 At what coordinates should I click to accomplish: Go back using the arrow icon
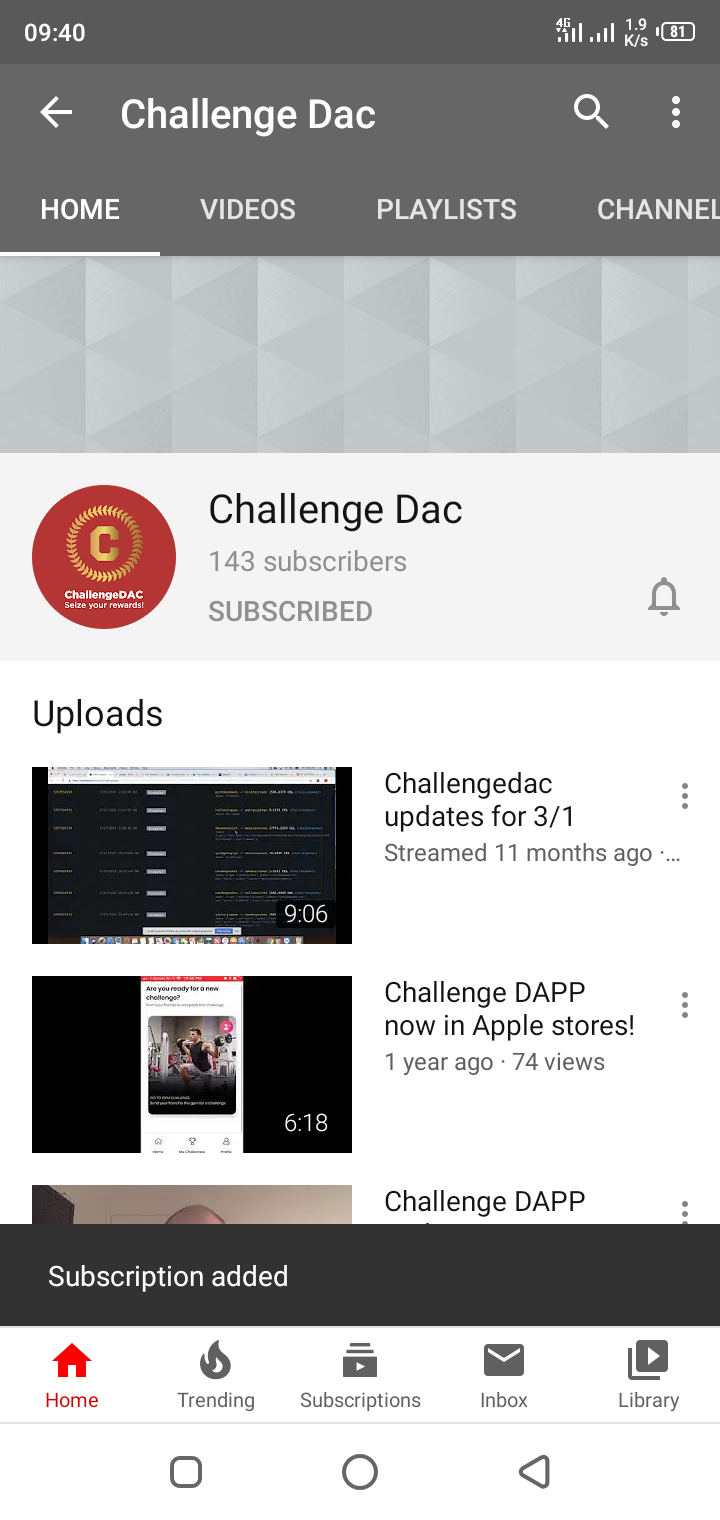click(56, 112)
